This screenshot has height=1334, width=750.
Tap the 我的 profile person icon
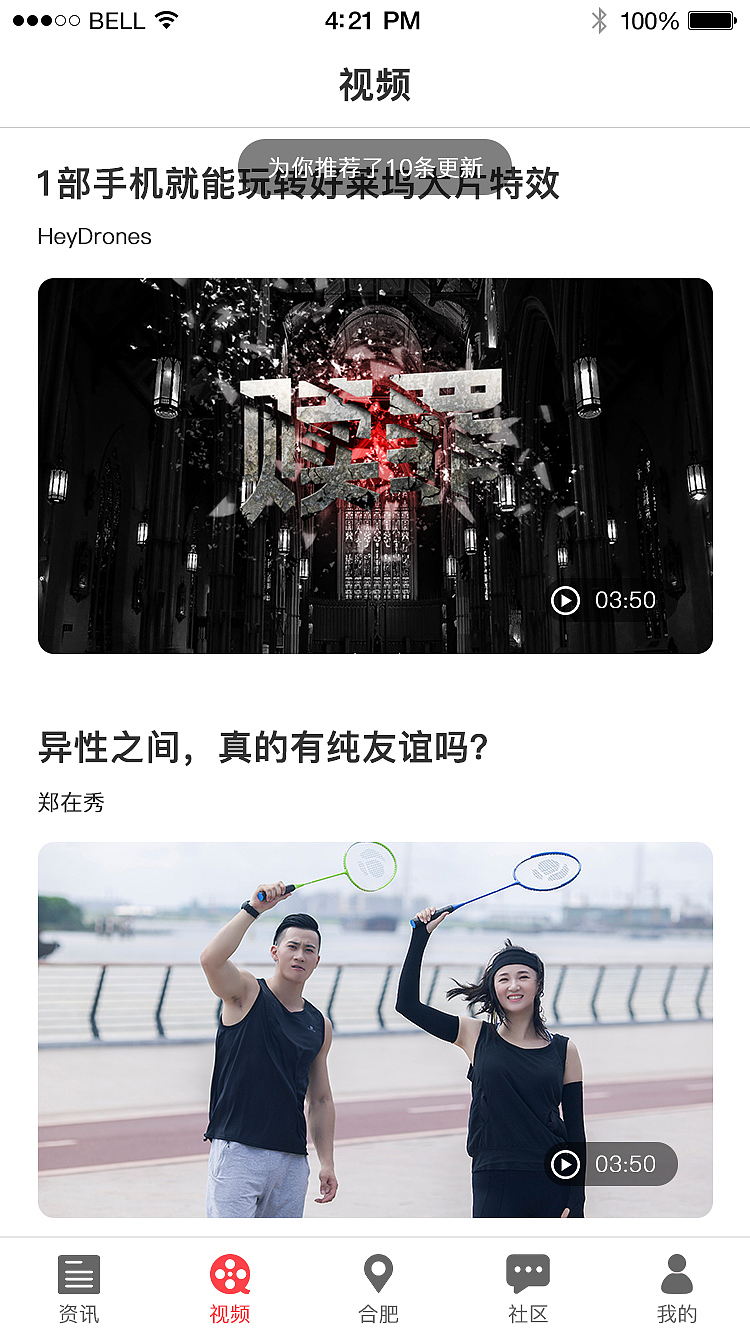(x=677, y=1271)
